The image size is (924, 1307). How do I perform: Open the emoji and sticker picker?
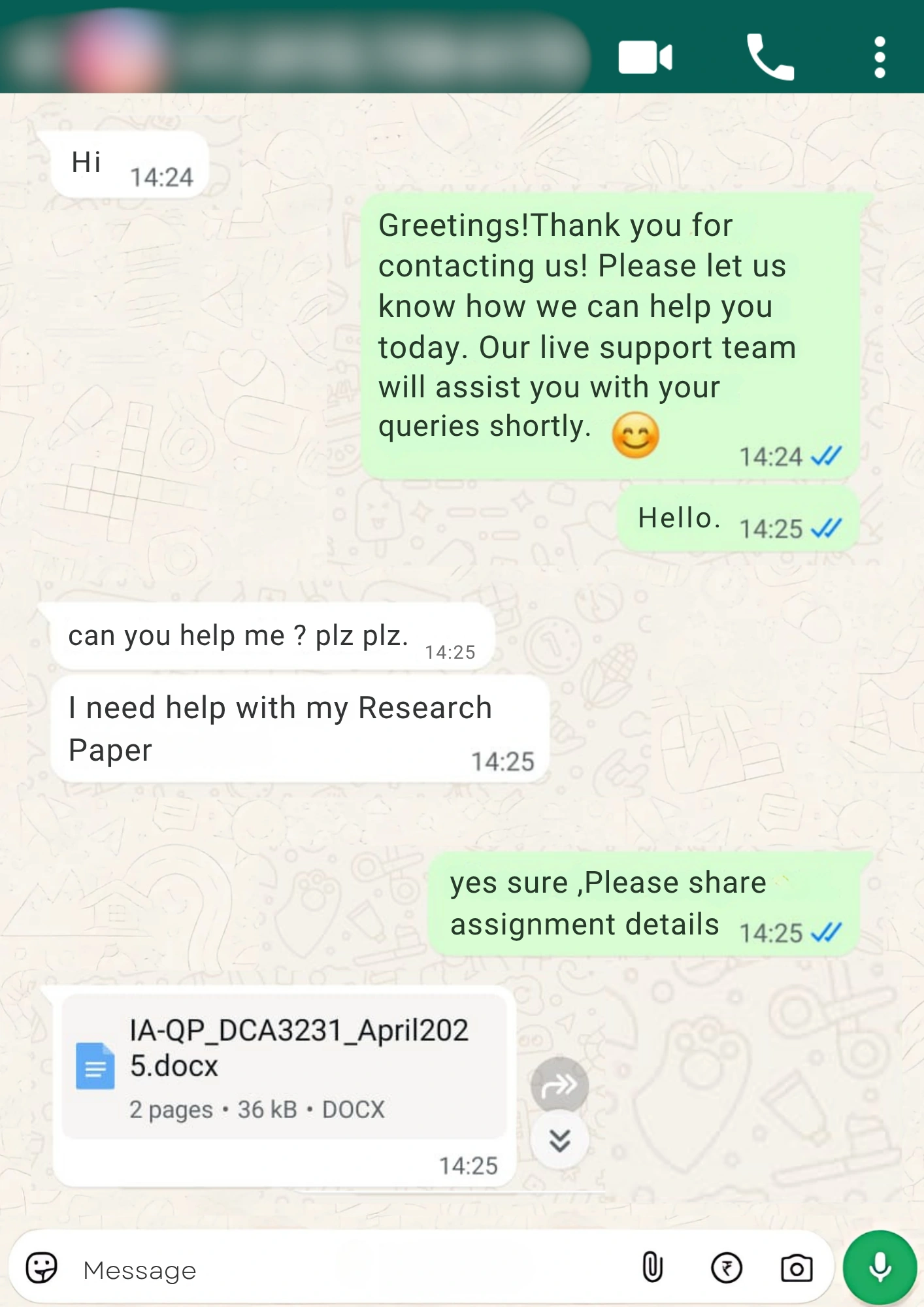pos(42,1268)
